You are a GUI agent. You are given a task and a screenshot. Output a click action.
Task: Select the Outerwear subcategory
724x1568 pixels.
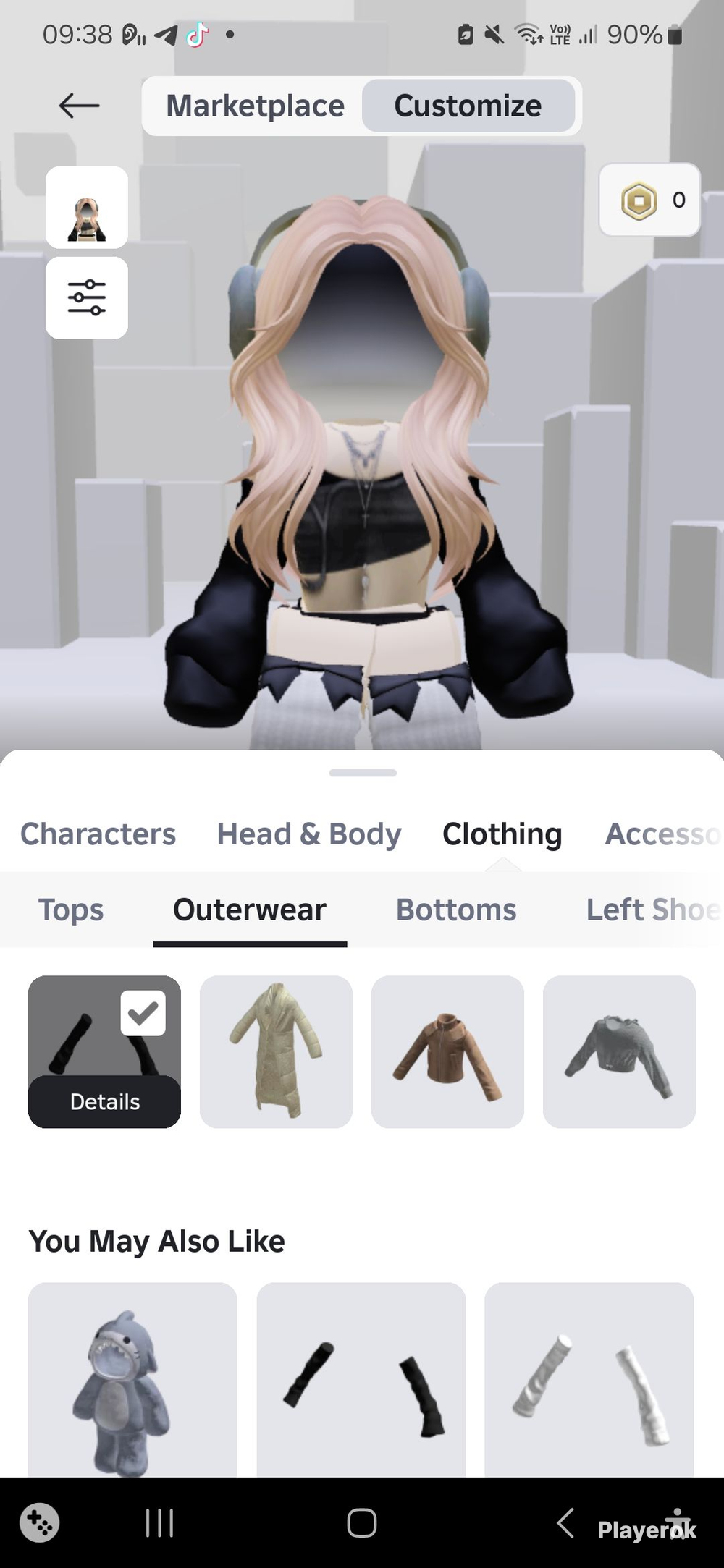coord(250,910)
